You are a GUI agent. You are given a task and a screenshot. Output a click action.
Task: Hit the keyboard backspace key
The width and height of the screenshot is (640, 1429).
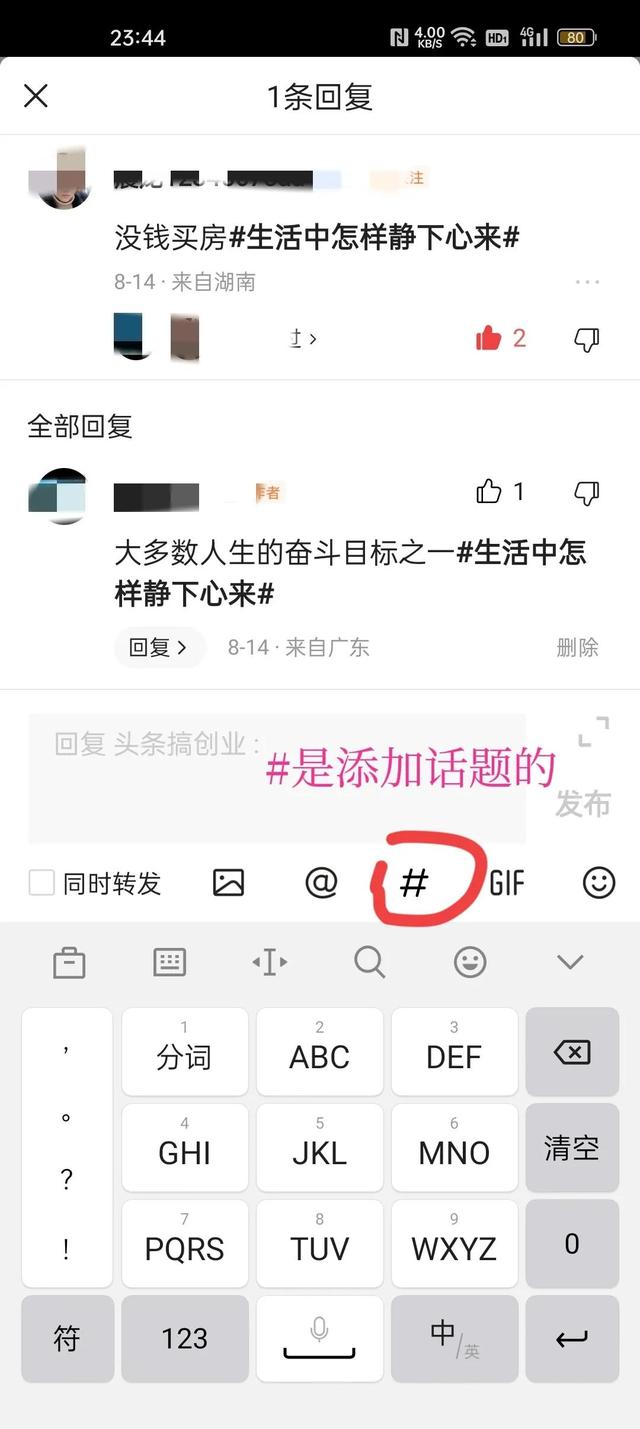pyautogui.click(x=571, y=1052)
